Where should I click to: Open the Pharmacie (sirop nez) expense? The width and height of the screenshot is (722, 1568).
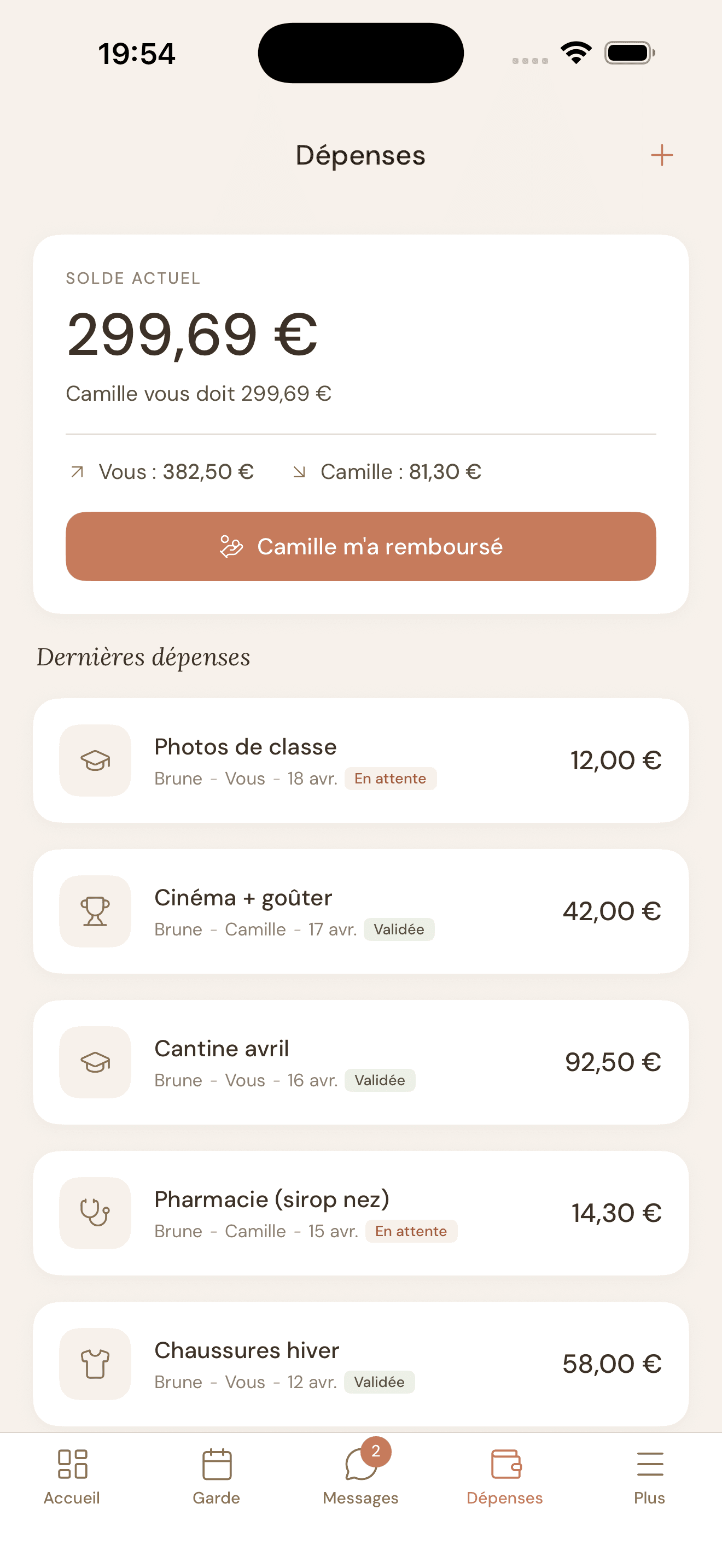click(361, 1214)
